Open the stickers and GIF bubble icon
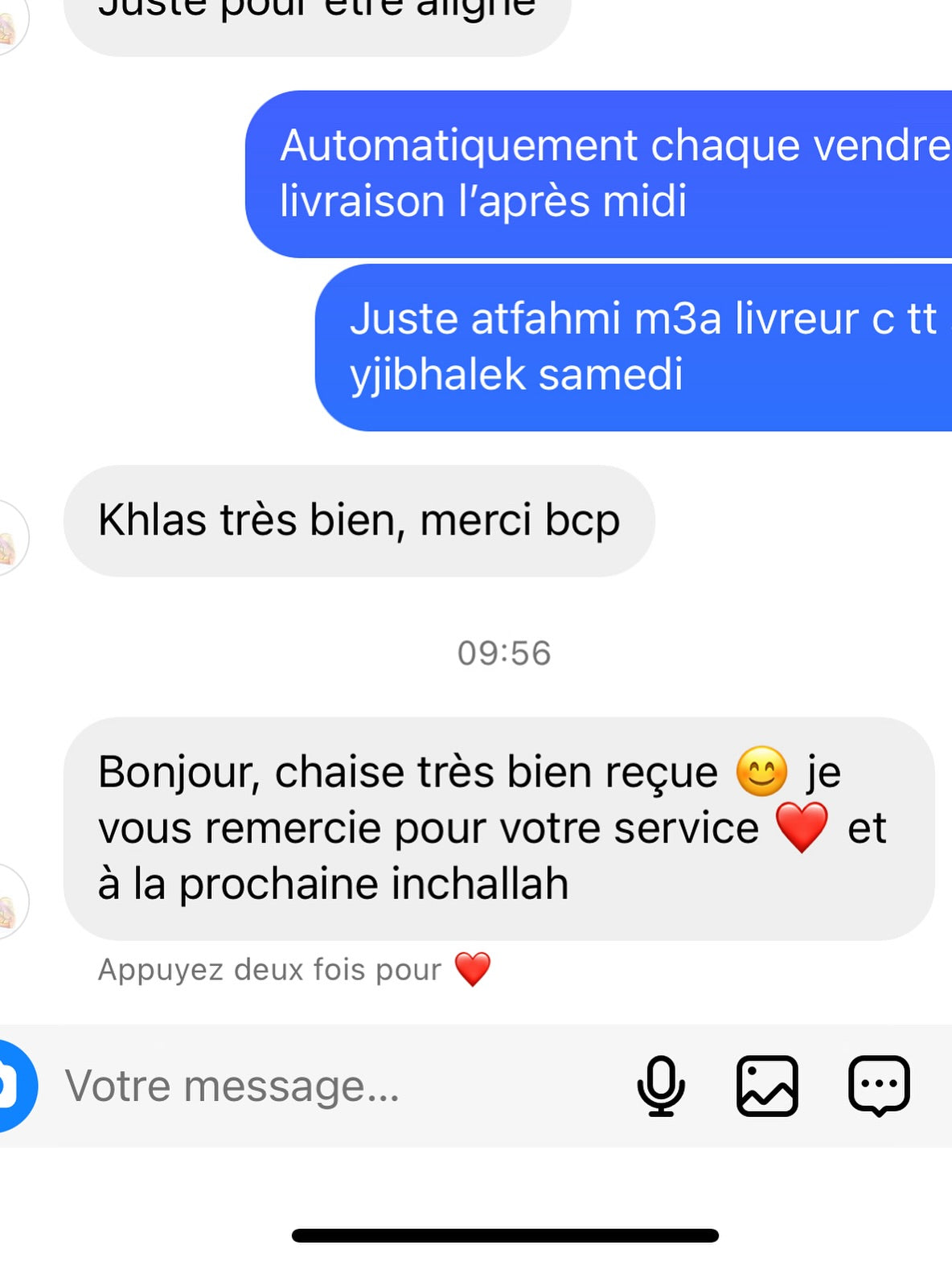 (879, 1086)
